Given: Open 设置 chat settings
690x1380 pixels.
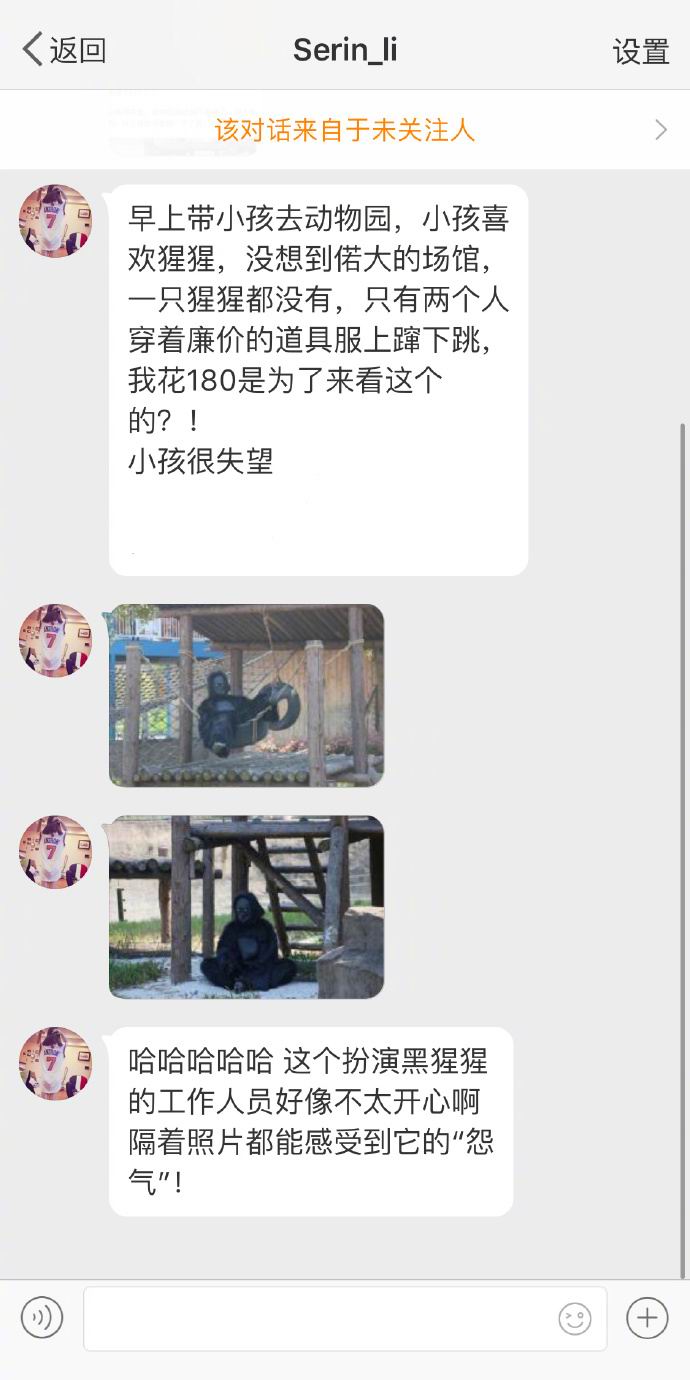Looking at the screenshot, I should (x=640, y=51).
